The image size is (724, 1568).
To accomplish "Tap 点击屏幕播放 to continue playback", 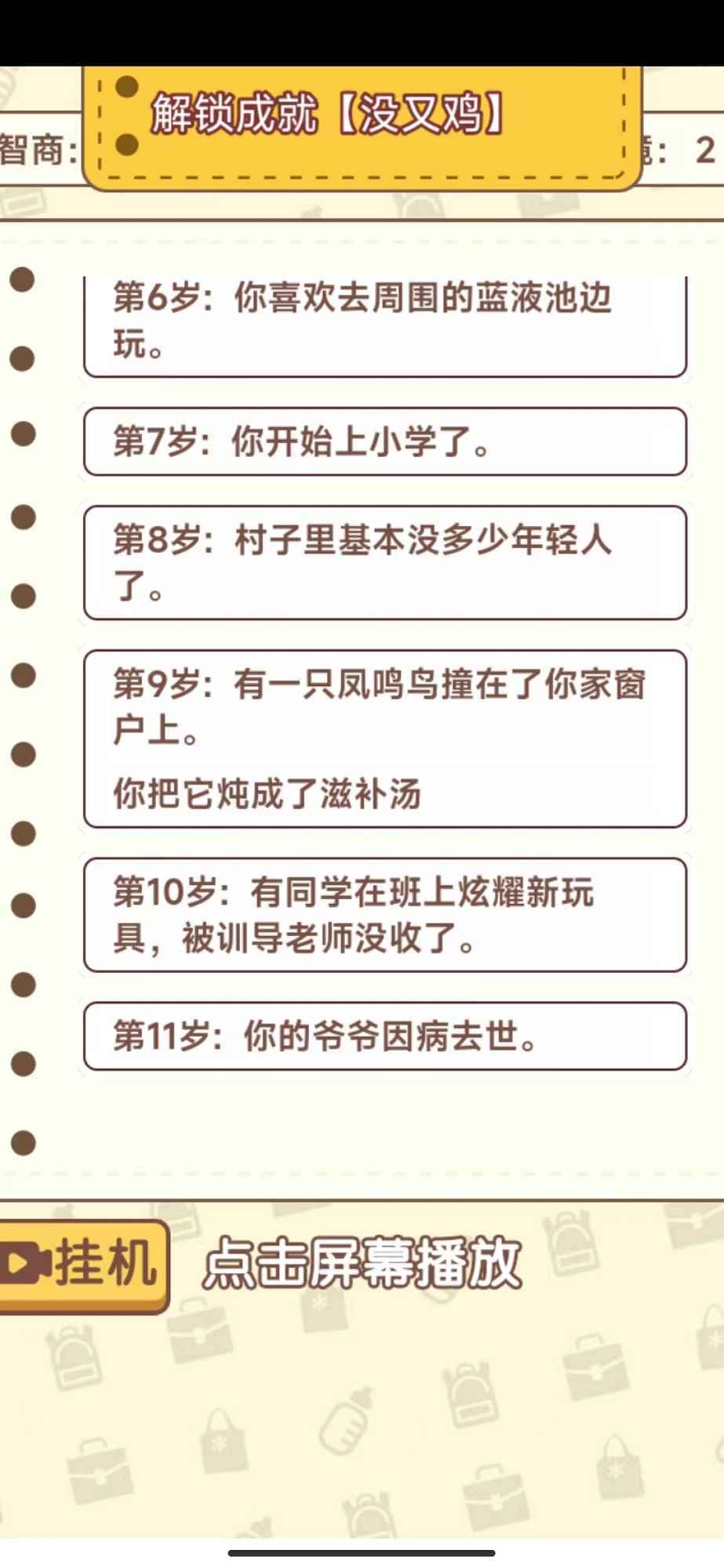I will click(362, 1263).
